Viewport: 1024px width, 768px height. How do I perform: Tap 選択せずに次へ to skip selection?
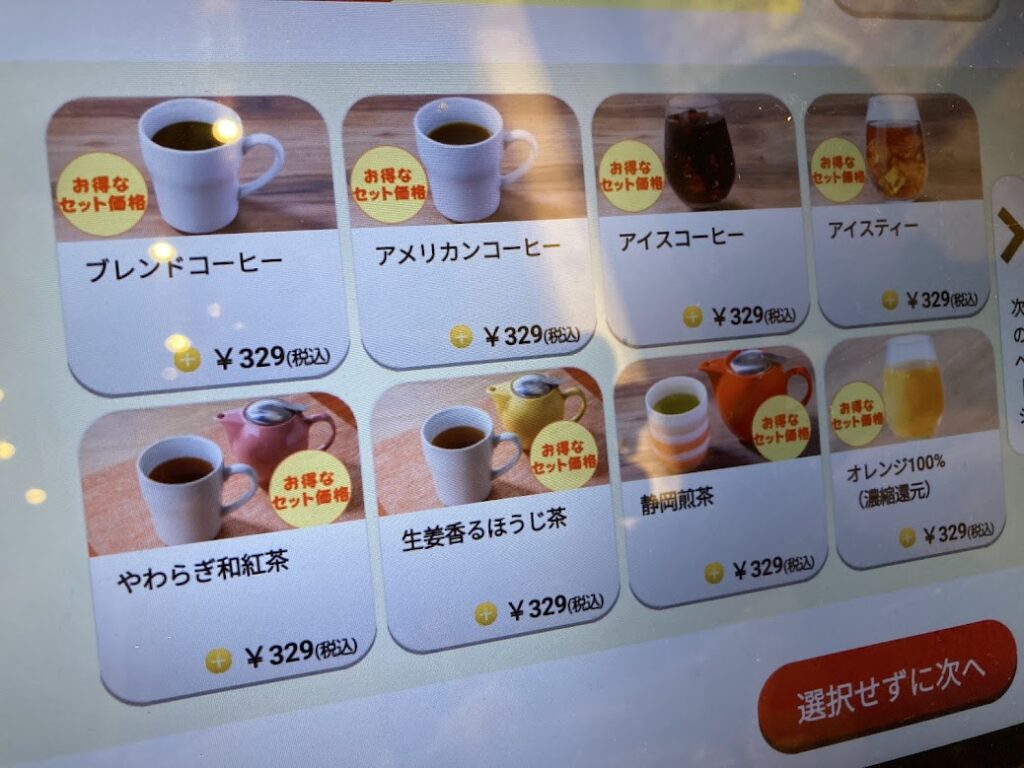pyautogui.click(x=888, y=685)
